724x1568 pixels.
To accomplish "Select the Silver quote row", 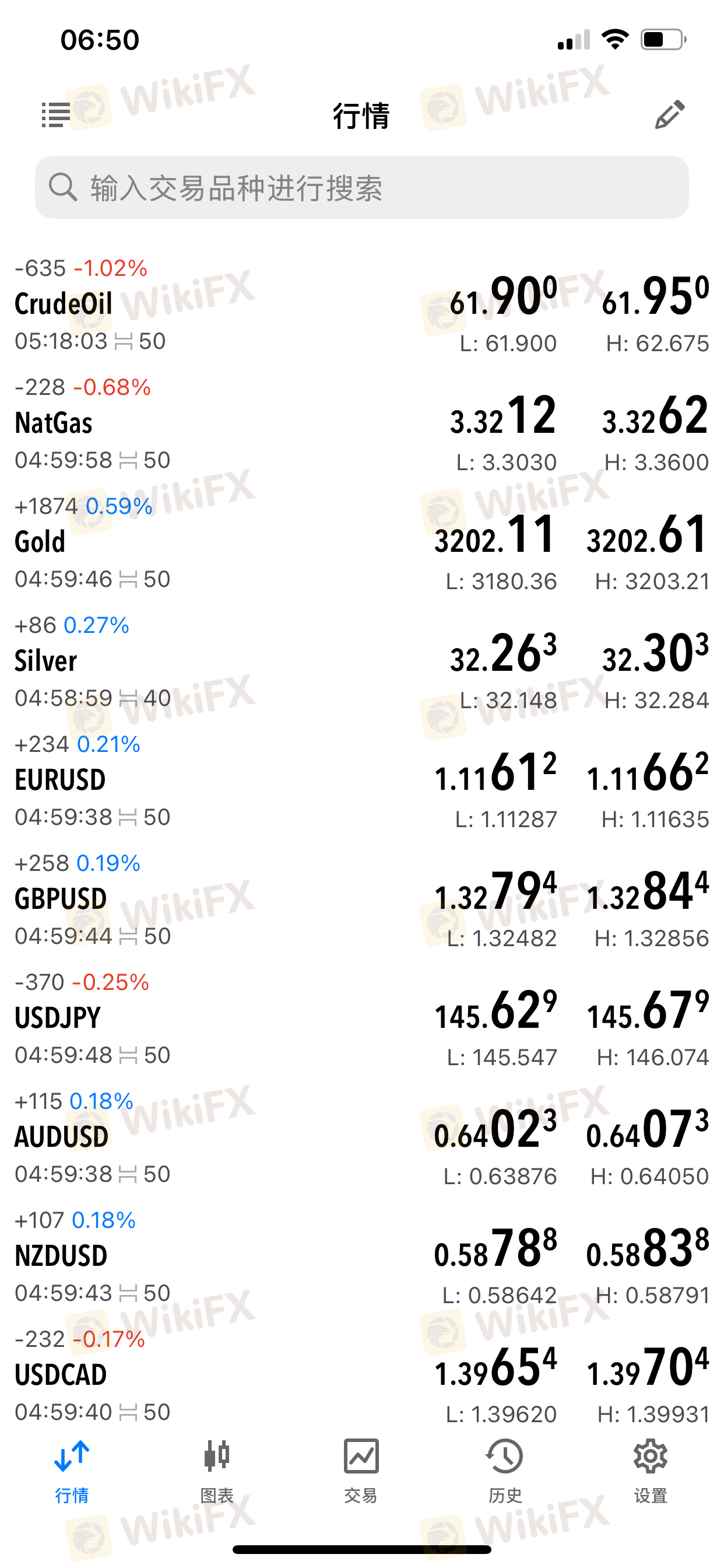I will coord(362,662).
